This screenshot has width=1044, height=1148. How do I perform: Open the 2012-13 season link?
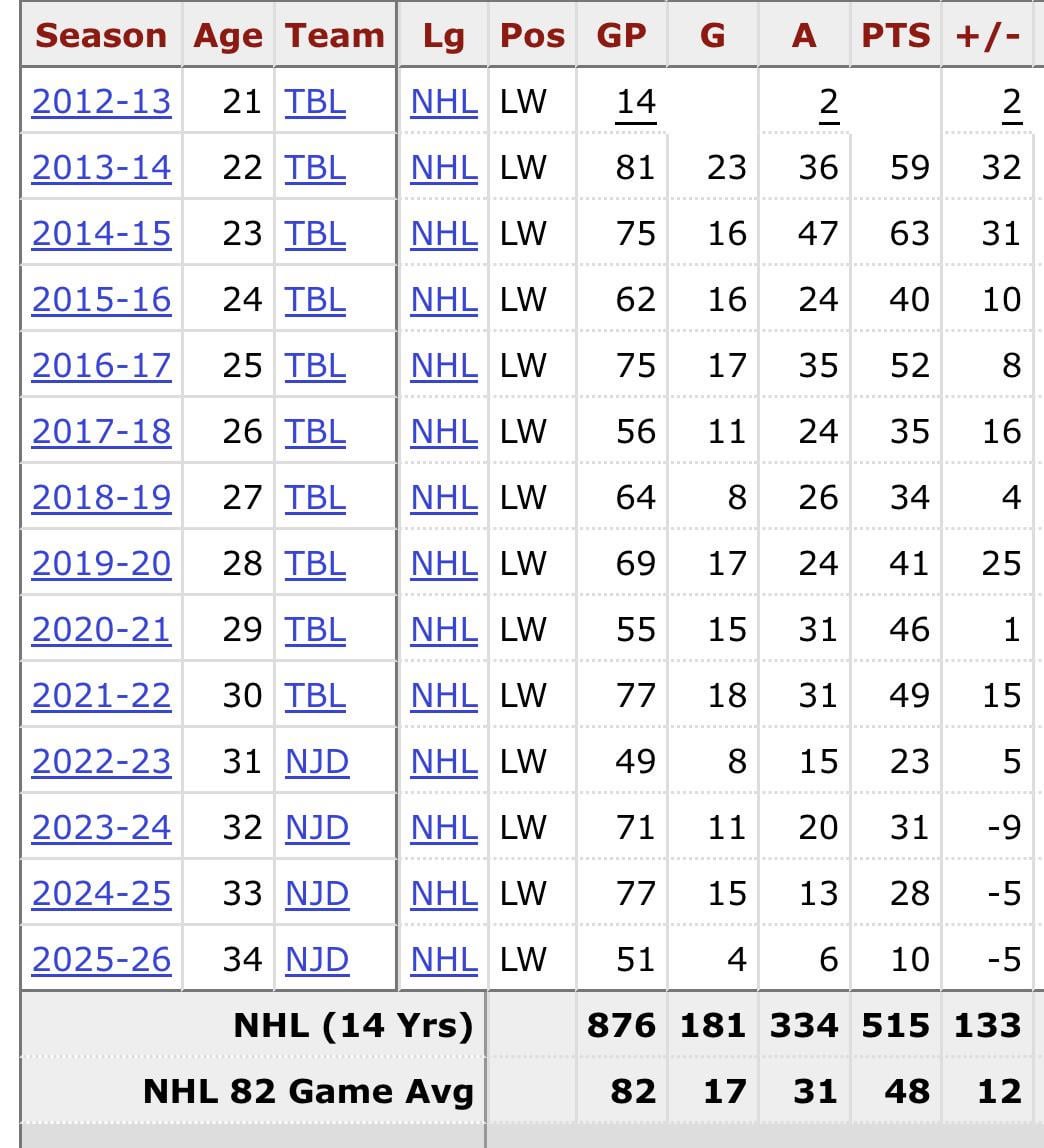coord(101,102)
